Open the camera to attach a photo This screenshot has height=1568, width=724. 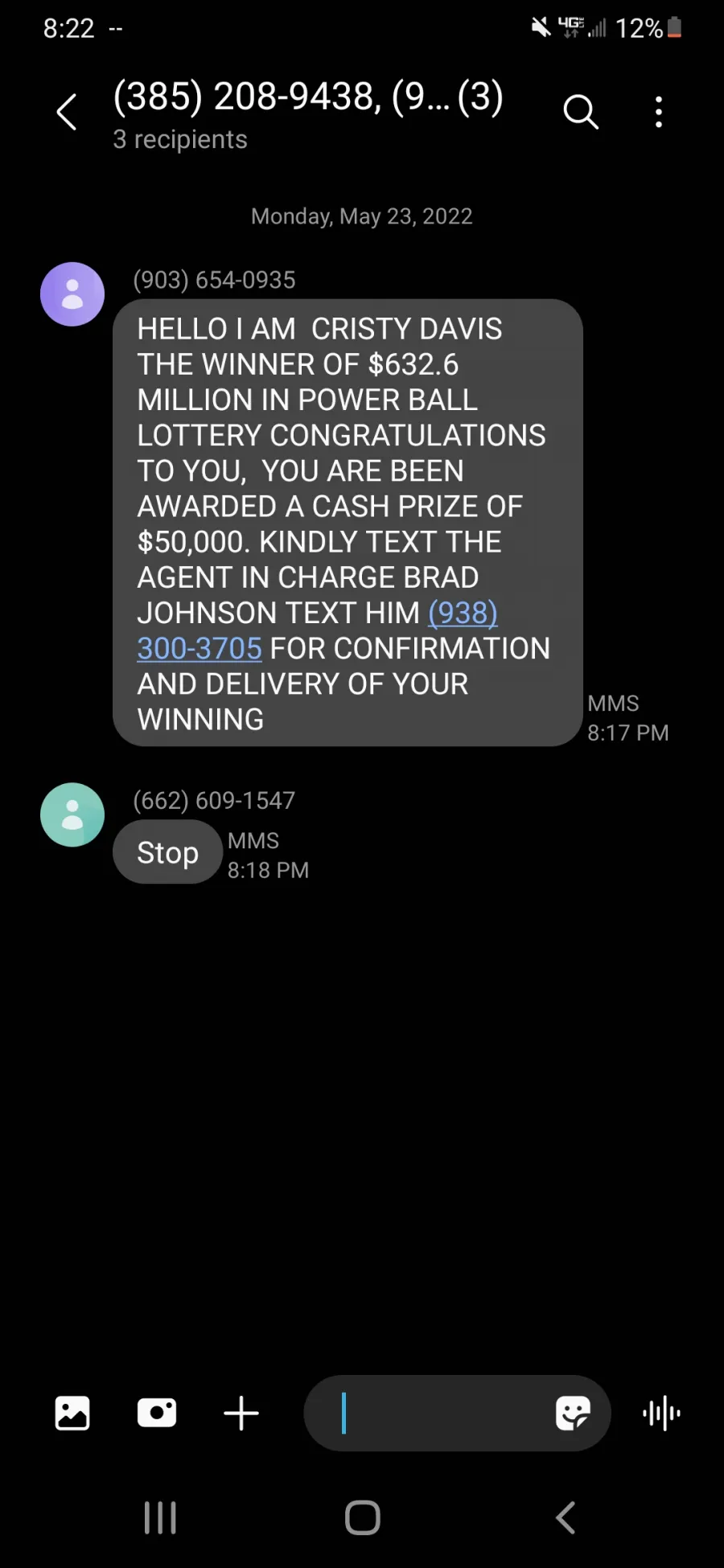click(157, 1413)
